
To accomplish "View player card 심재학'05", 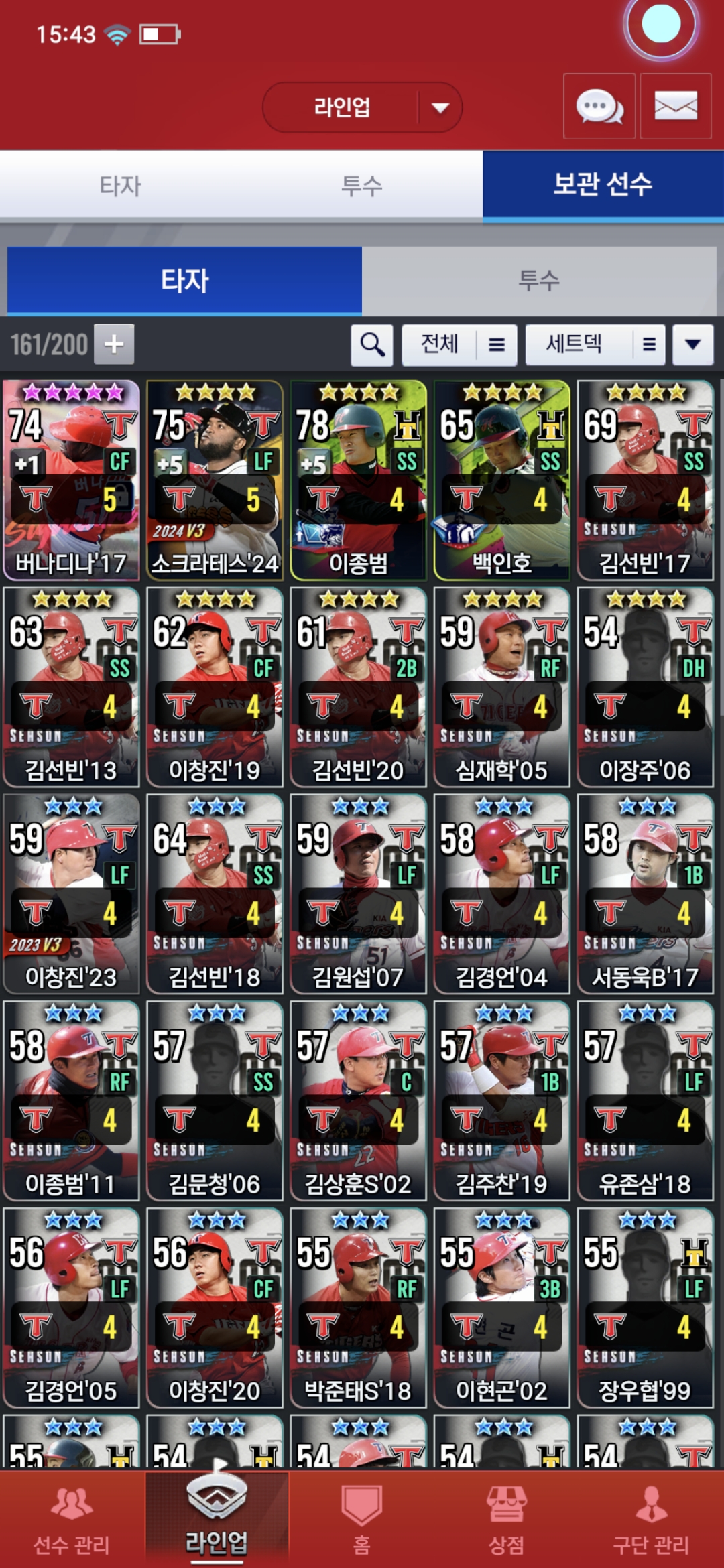I will tap(501, 687).
